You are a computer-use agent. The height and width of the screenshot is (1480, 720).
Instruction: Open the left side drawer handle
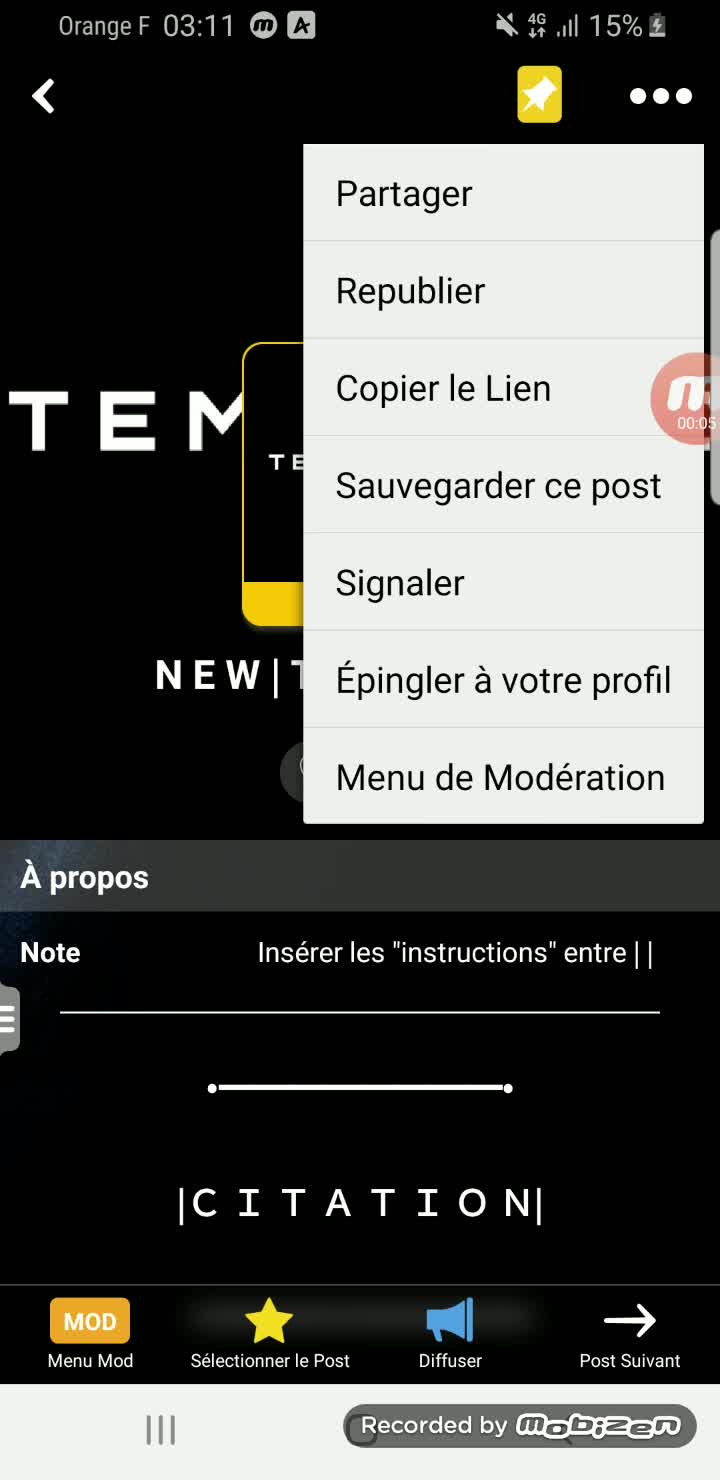click(x=9, y=1018)
